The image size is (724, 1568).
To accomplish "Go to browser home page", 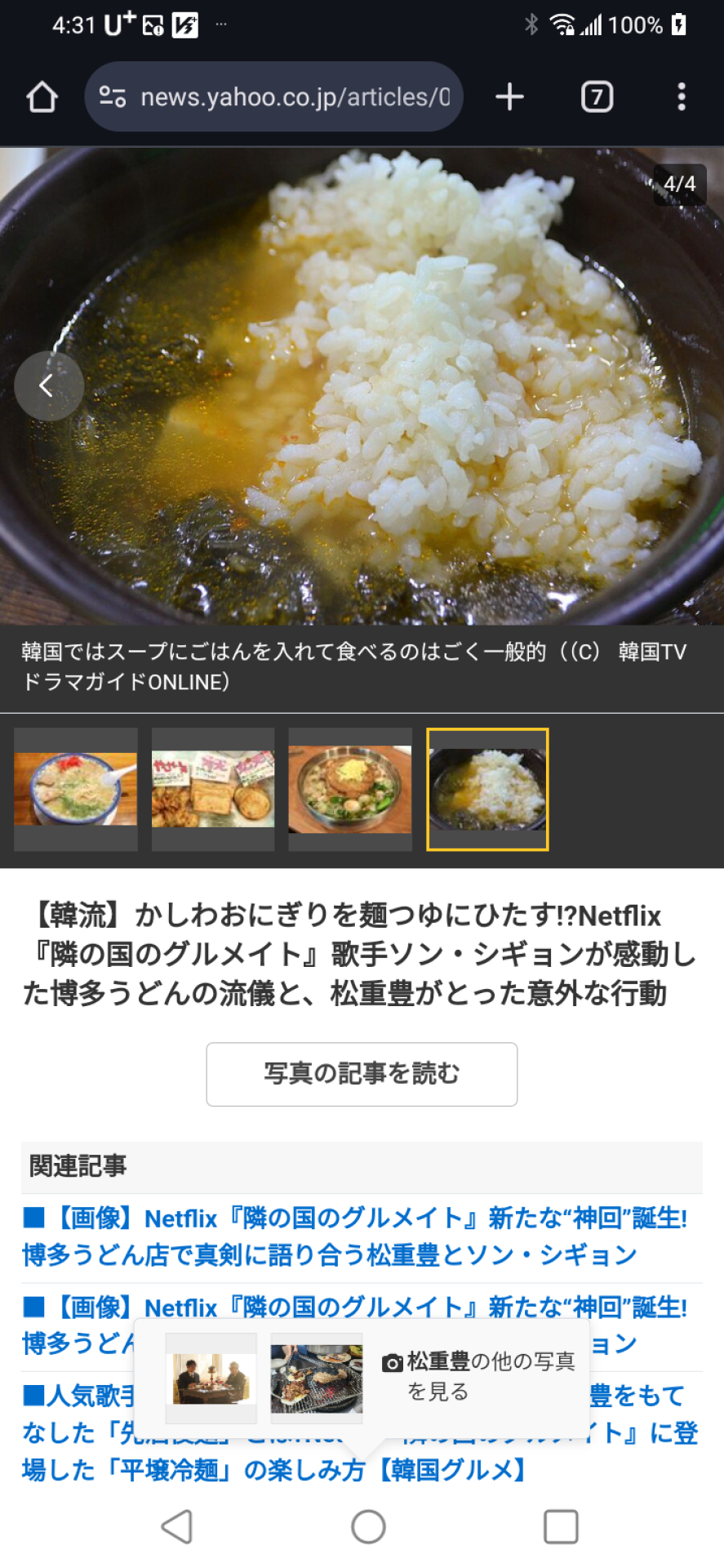I will tap(42, 97).
